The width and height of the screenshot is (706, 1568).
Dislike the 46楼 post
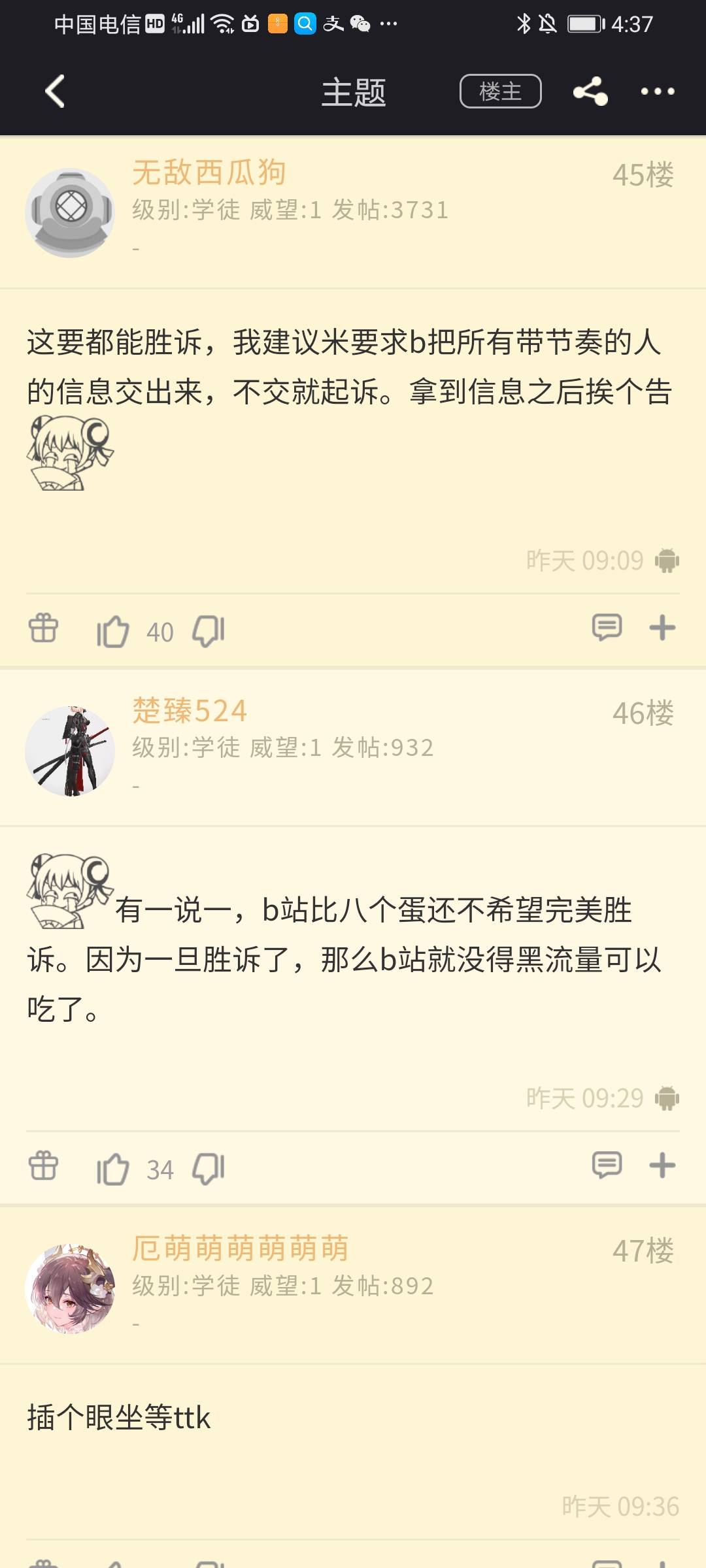209,1169
